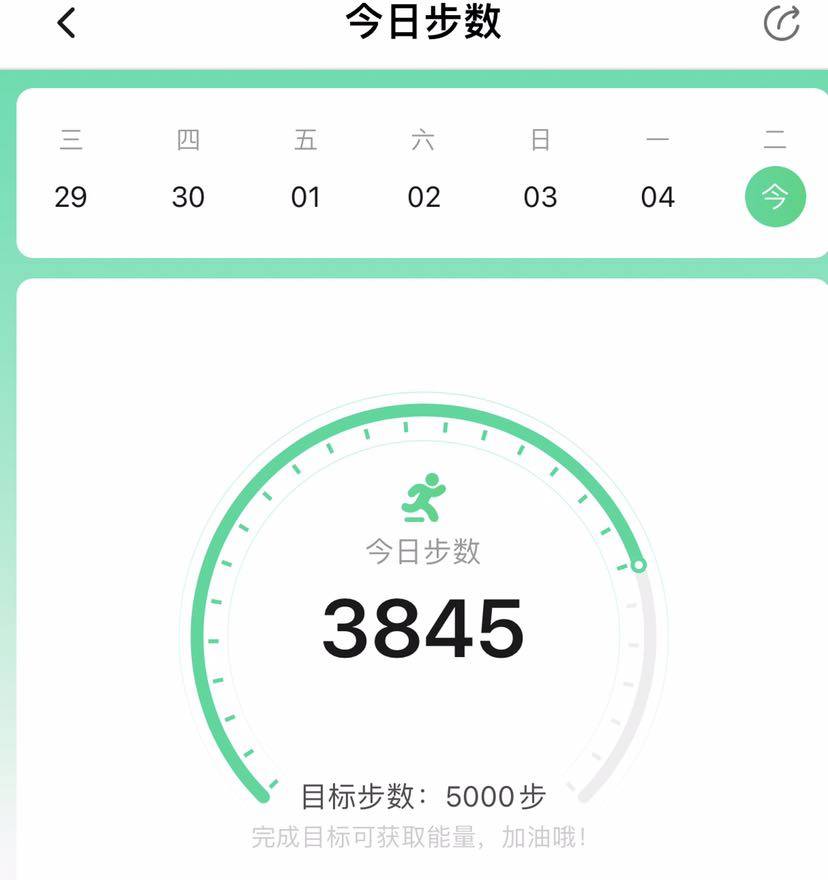Image resolution: width=828 pixels, height=880 pixels.
Task: Select Thursday the 30th
Action: pyautogui.click(x=188, y=196)
